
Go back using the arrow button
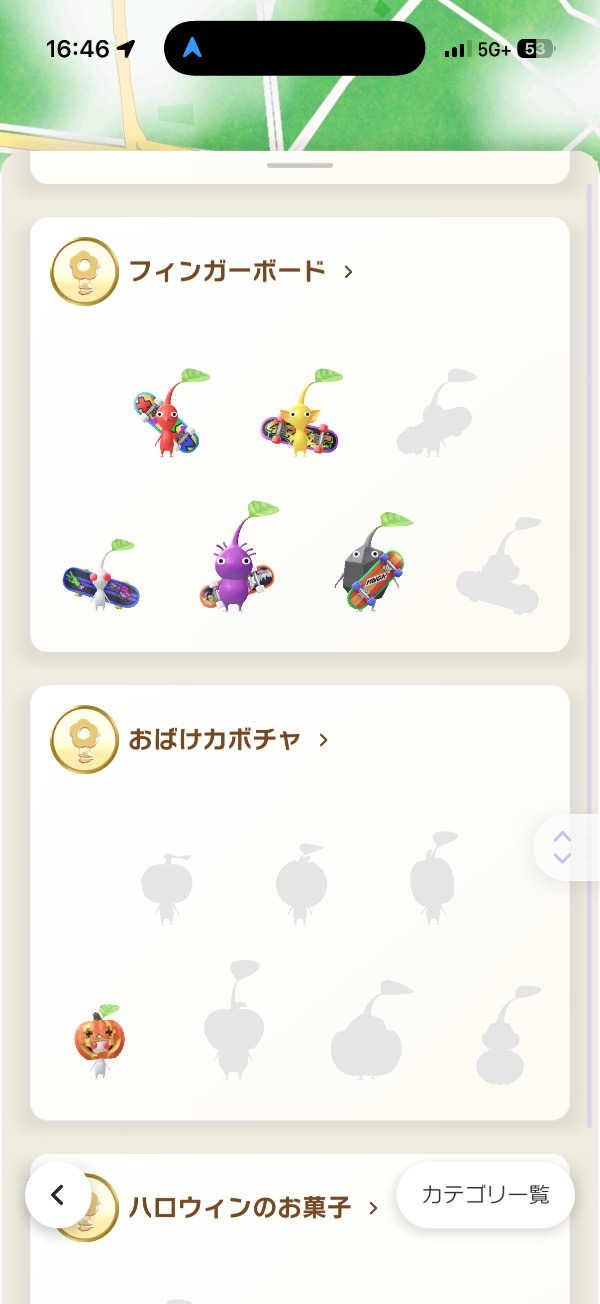(58, 1195)
